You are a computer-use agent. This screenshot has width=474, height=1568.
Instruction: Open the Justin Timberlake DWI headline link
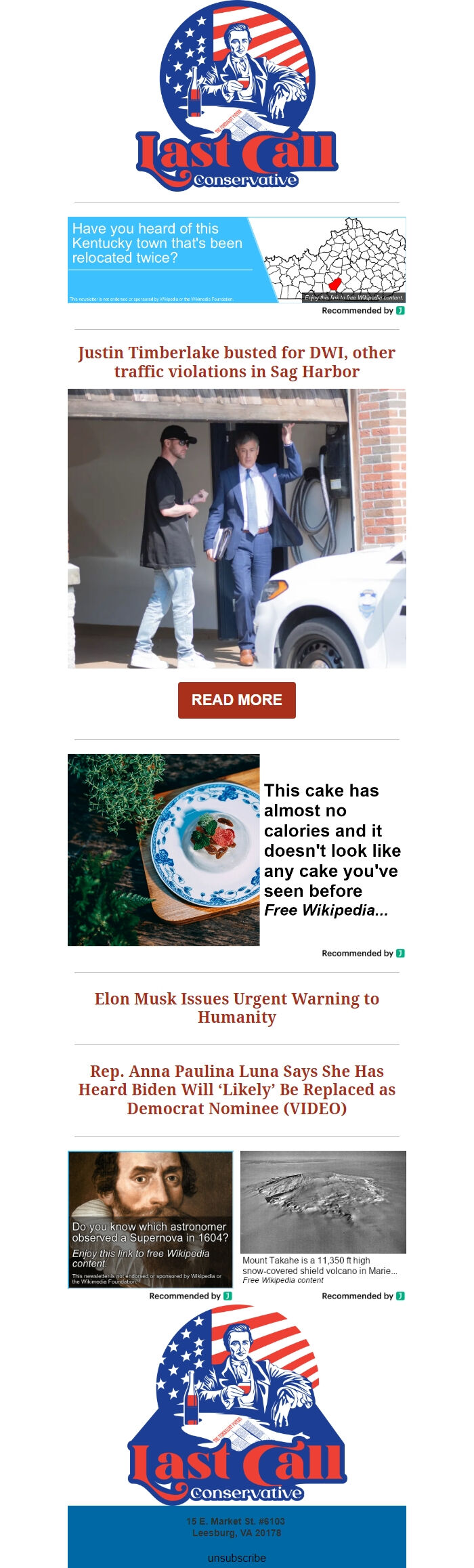(x=236, y=362)
